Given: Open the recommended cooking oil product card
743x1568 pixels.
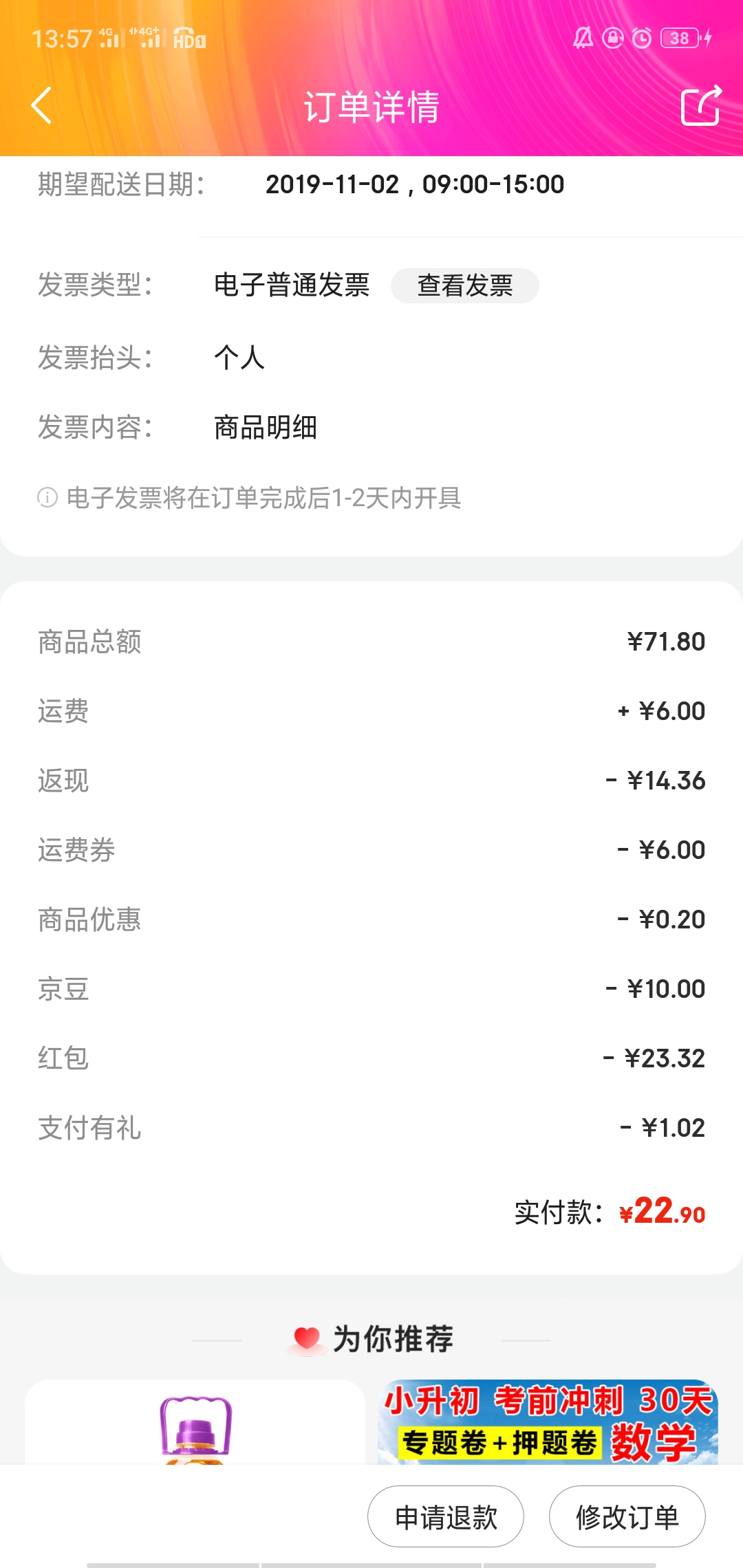Looking at the screenshot, I should coord(195,1422).
